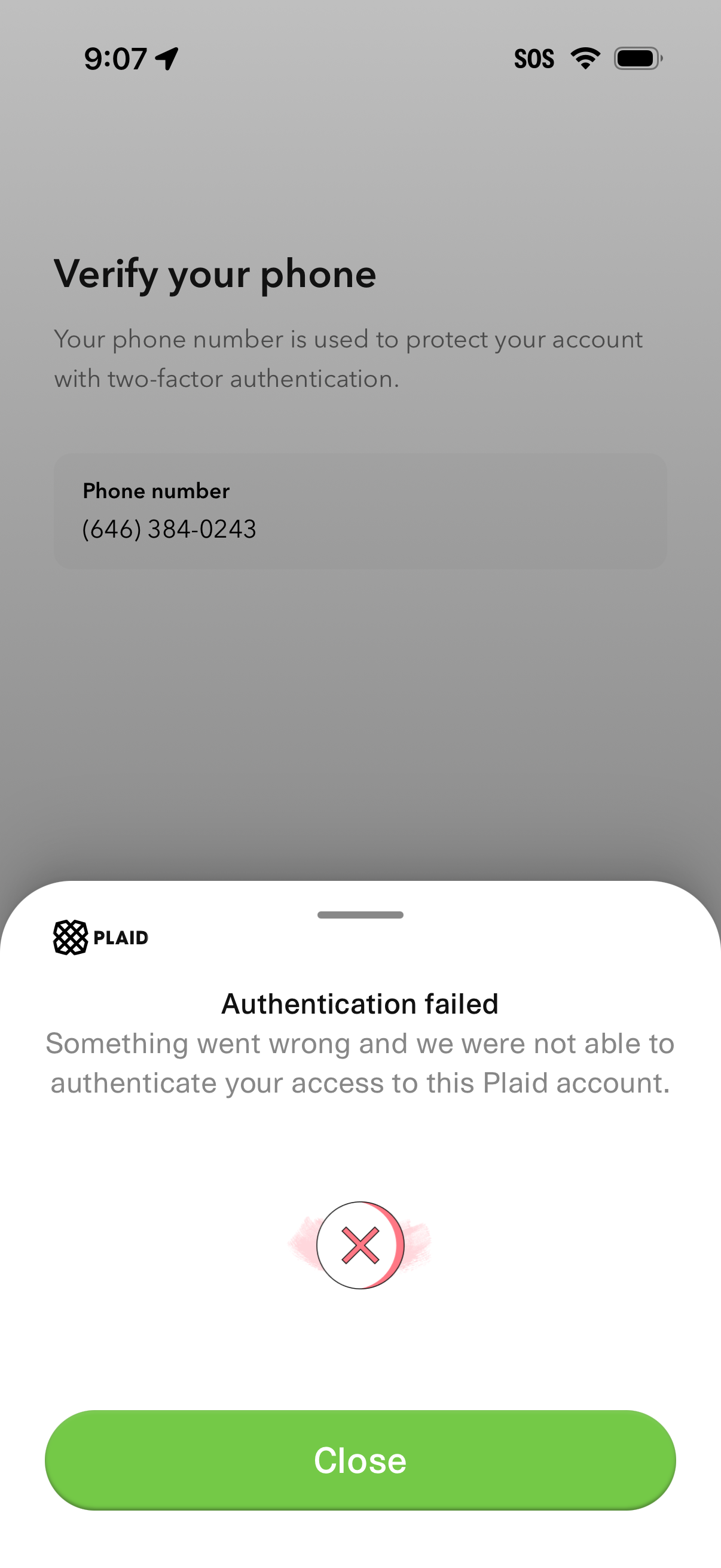This screenshot has width=721, height=1568.
Task: Tap the circled cross illustration
Action: pyautogui.click(x=360, y=1246)
